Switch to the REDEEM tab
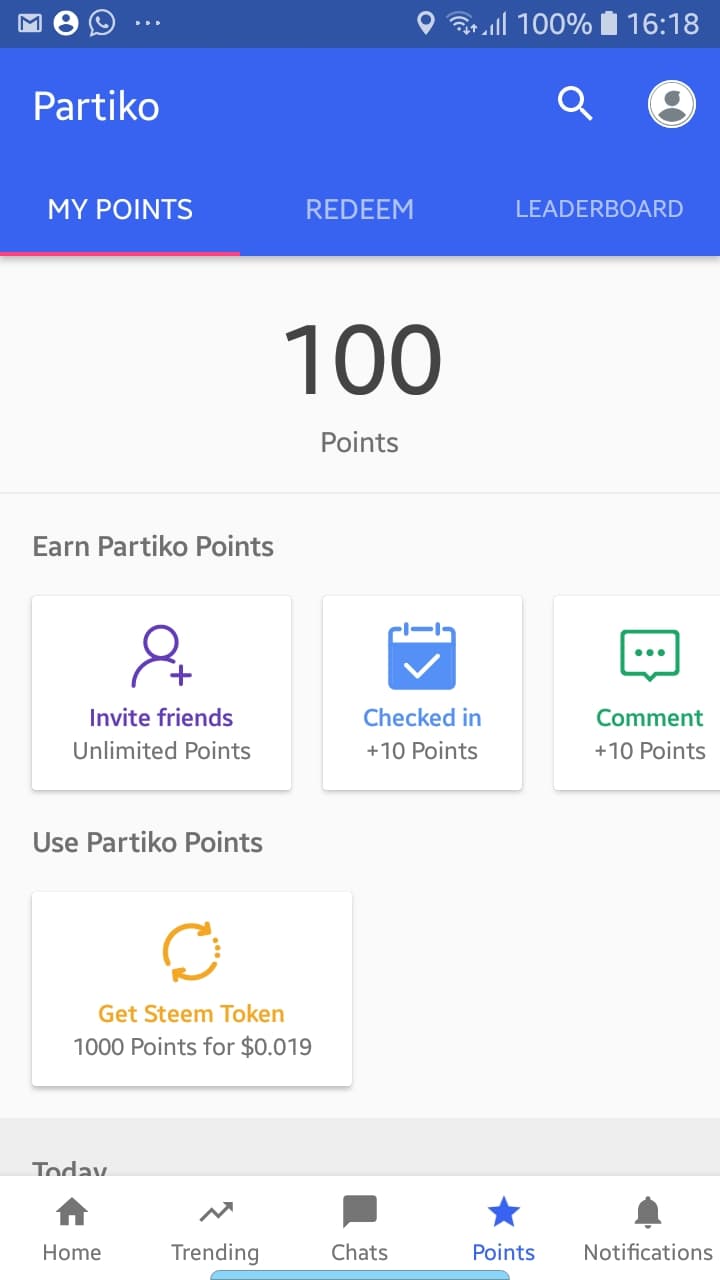 [359, 209]
